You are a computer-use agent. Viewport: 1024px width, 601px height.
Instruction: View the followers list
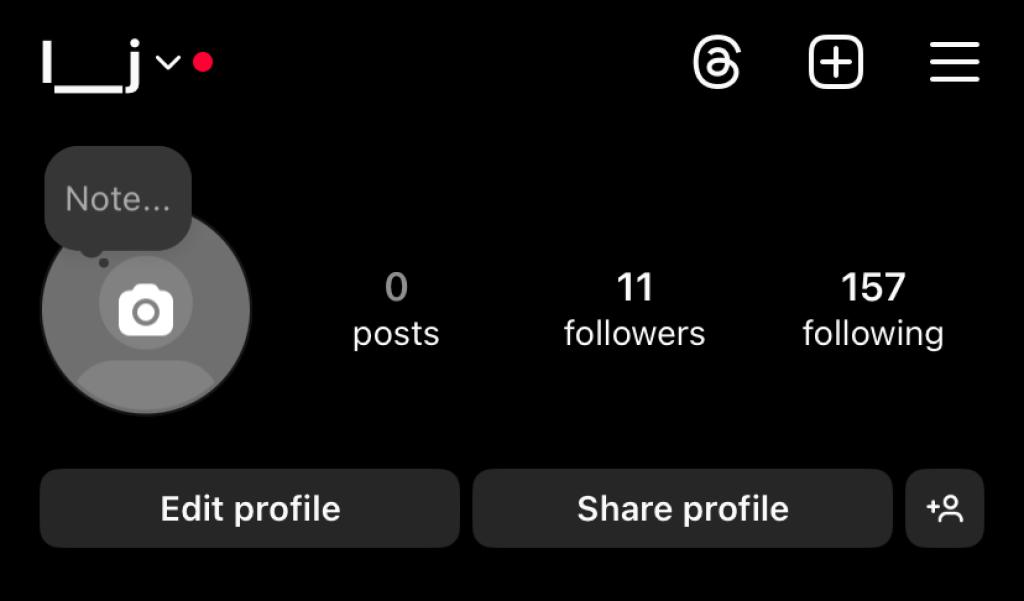pos(634,310)
